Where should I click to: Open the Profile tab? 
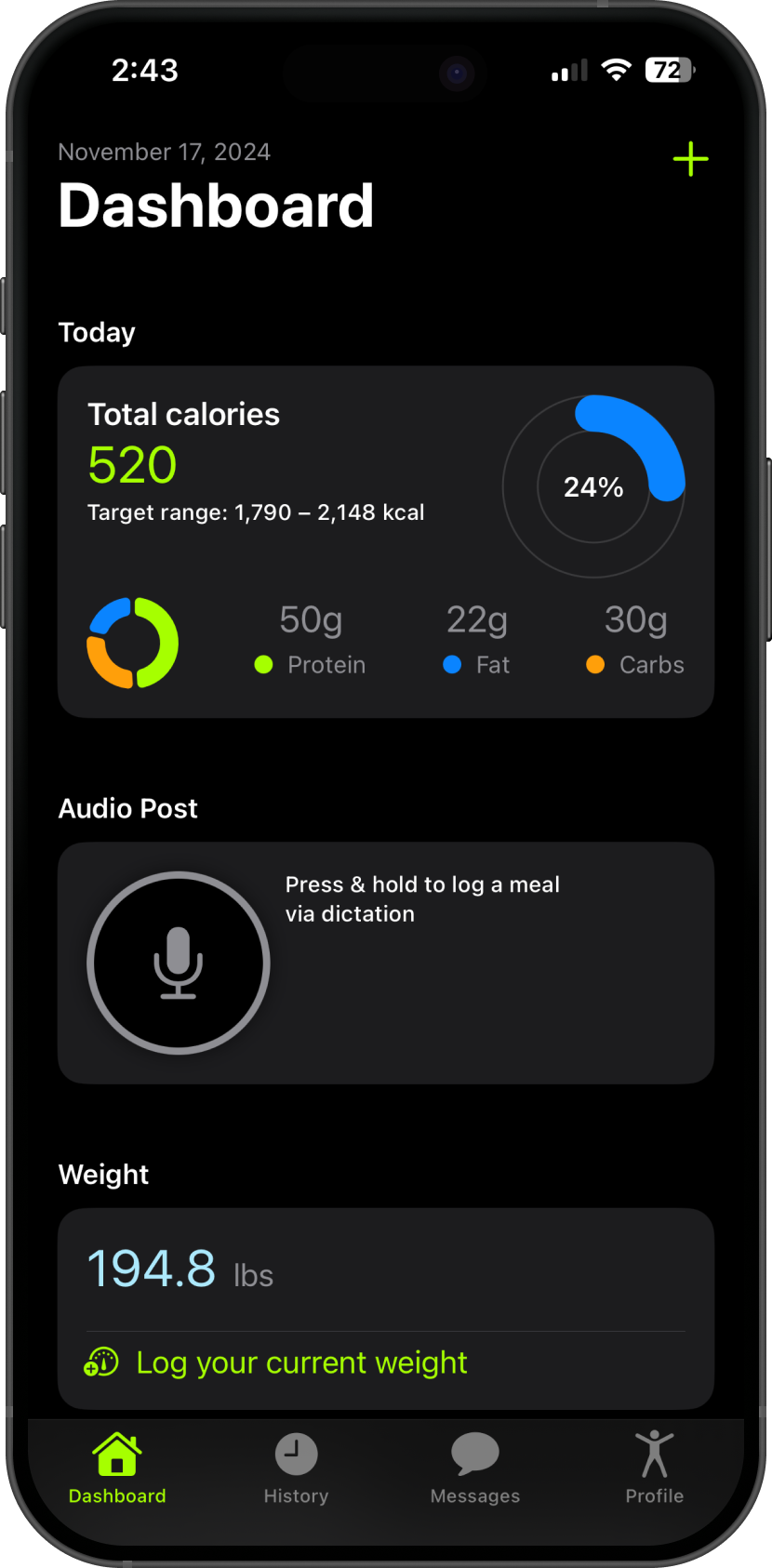(655, 1468)
